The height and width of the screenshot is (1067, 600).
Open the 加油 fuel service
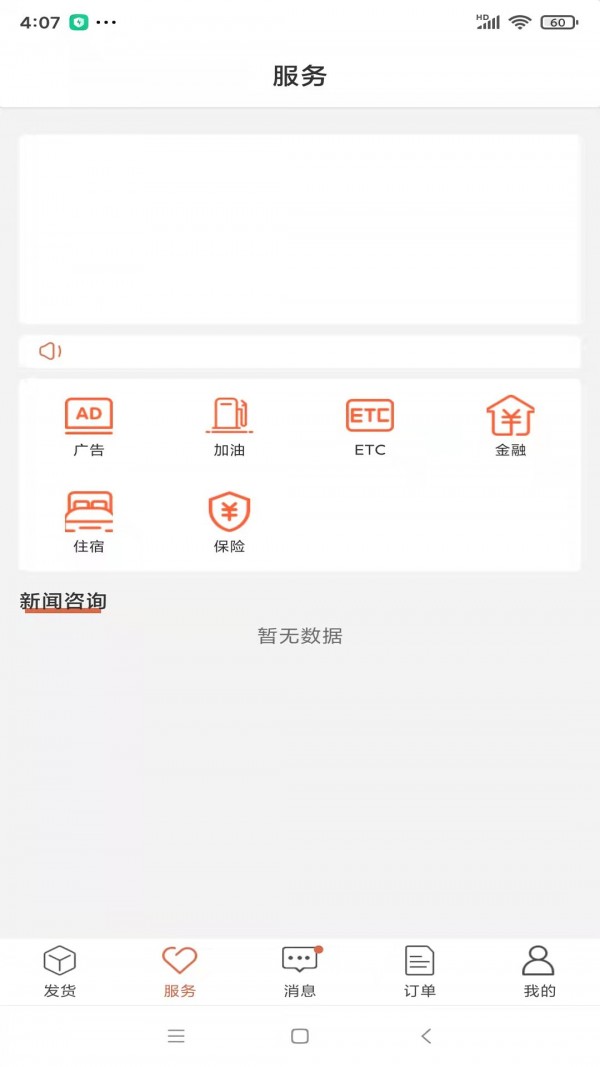[x=229, y=425]
